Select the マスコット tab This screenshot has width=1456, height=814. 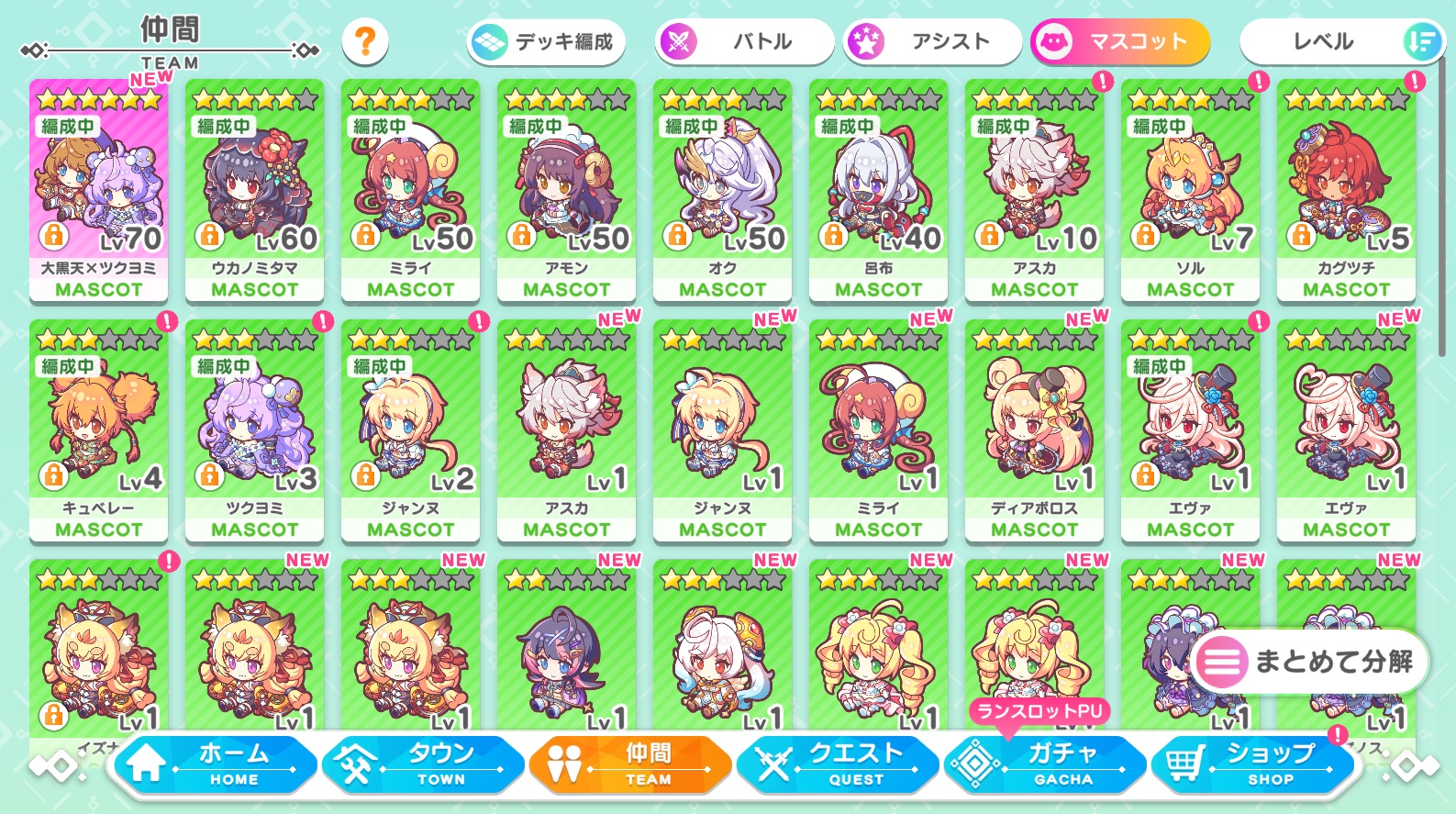[x=1120, y=41]
